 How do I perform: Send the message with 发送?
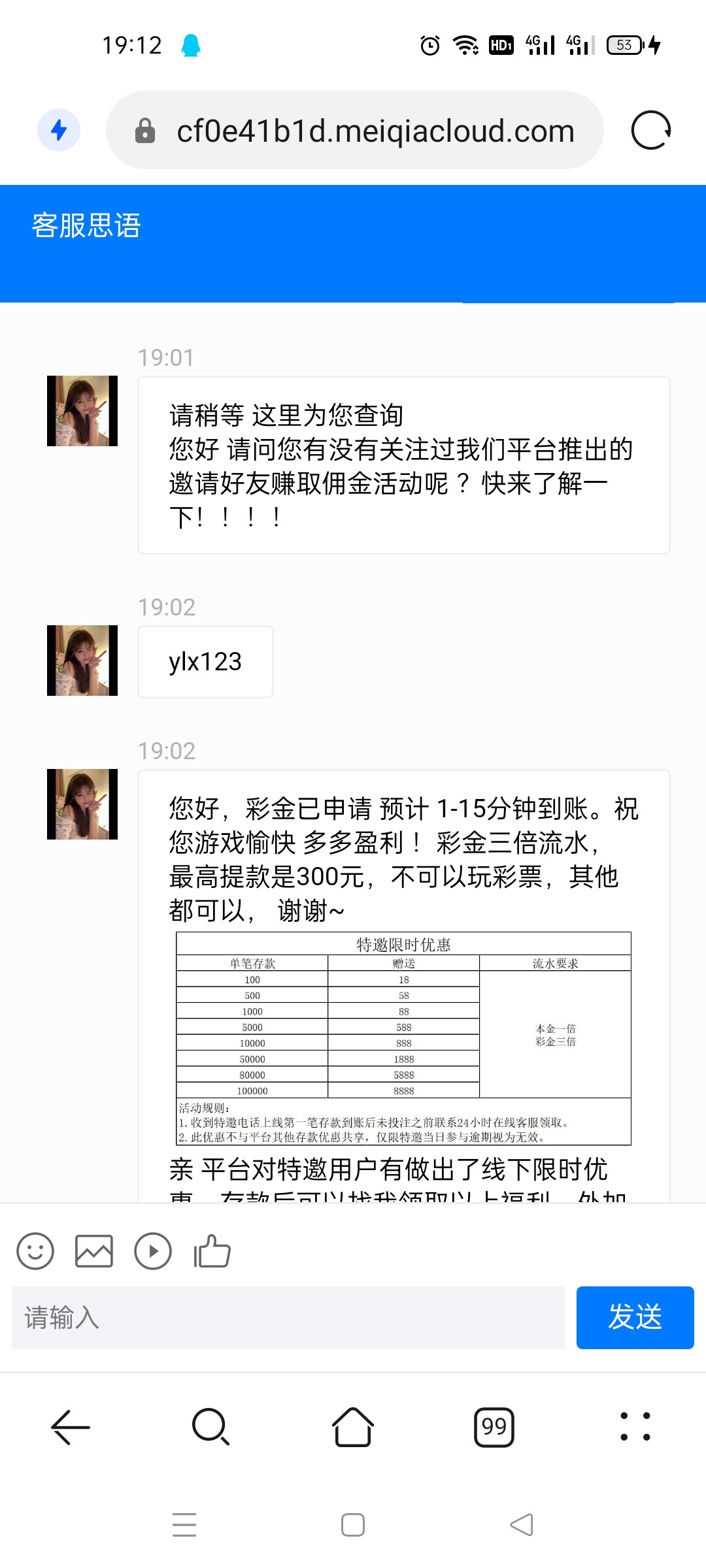(x=635, y=1318)
